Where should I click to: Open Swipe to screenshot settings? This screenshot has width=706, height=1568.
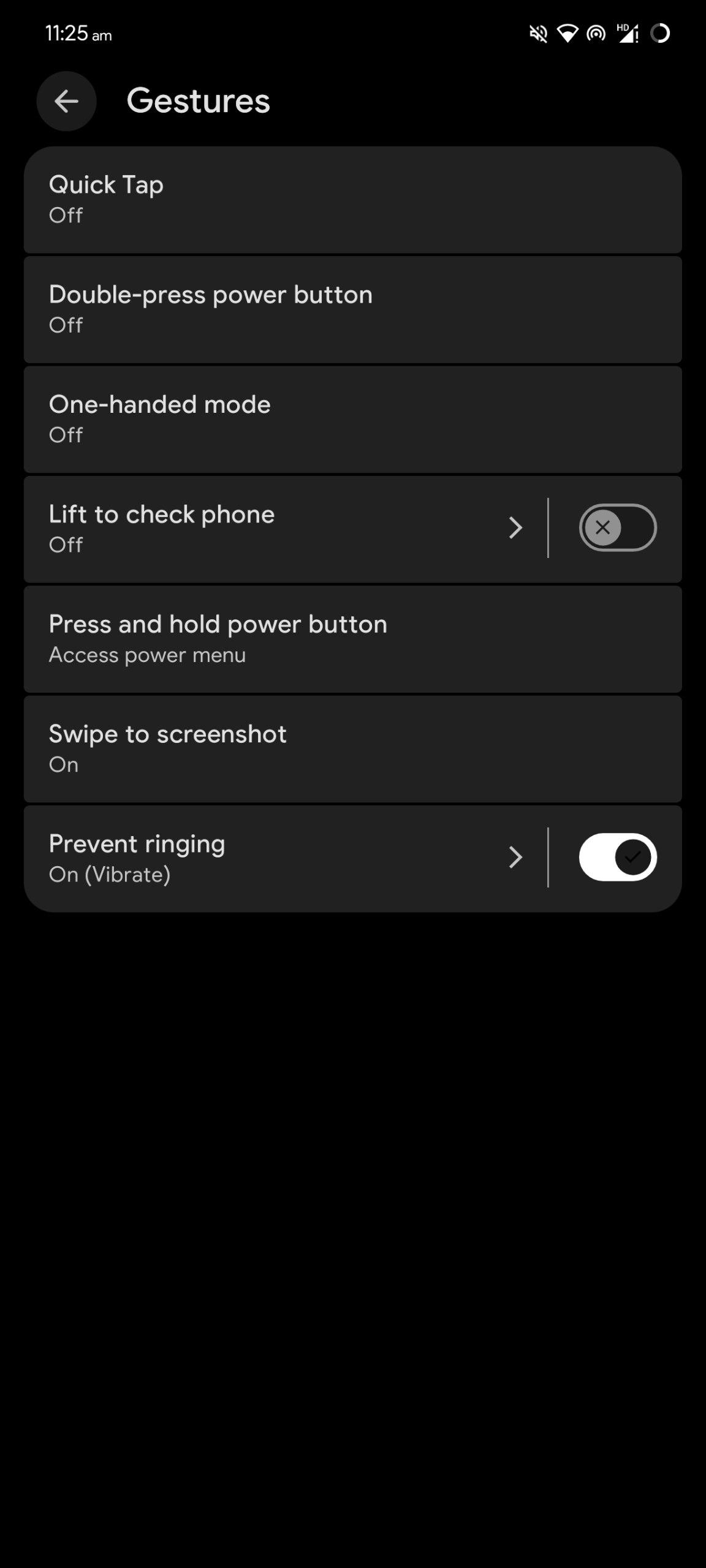pyautogui.click(x=352, y=748)
